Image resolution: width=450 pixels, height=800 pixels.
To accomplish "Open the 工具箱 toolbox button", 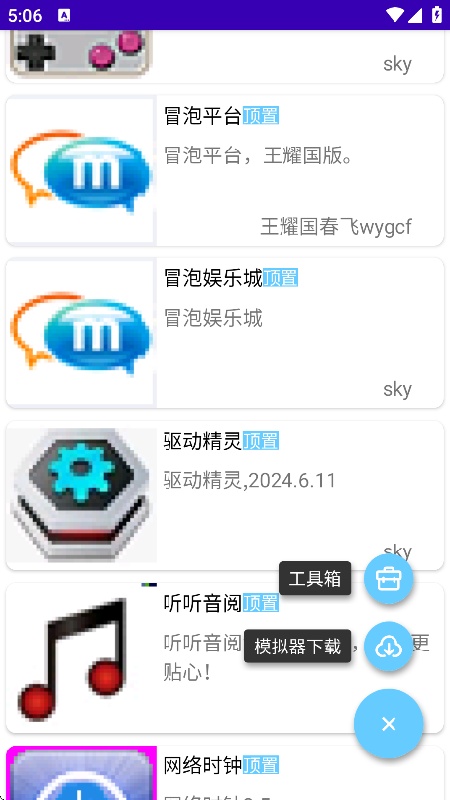I will point(388,579).
